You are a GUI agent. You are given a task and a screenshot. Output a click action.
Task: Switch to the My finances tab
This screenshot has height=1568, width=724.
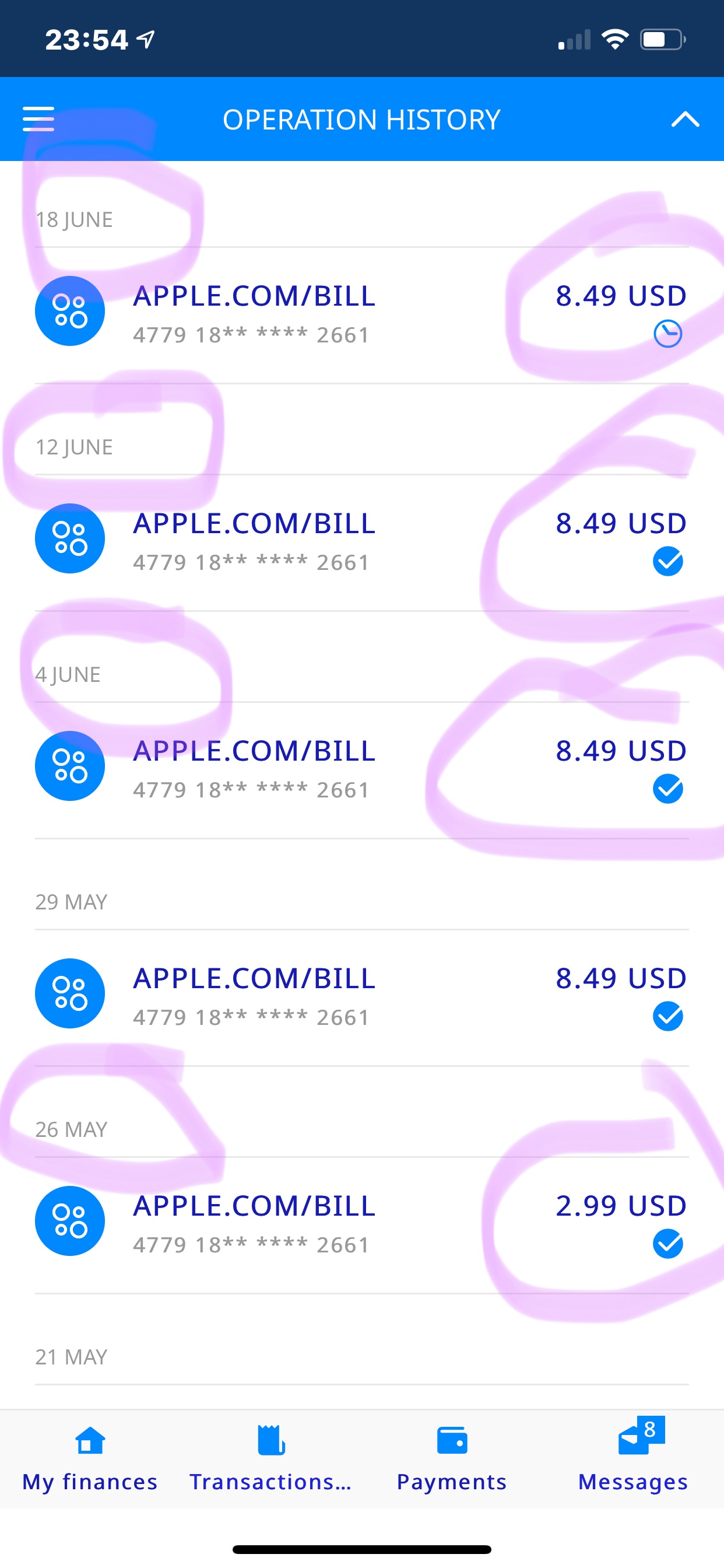click(90, 1458)
